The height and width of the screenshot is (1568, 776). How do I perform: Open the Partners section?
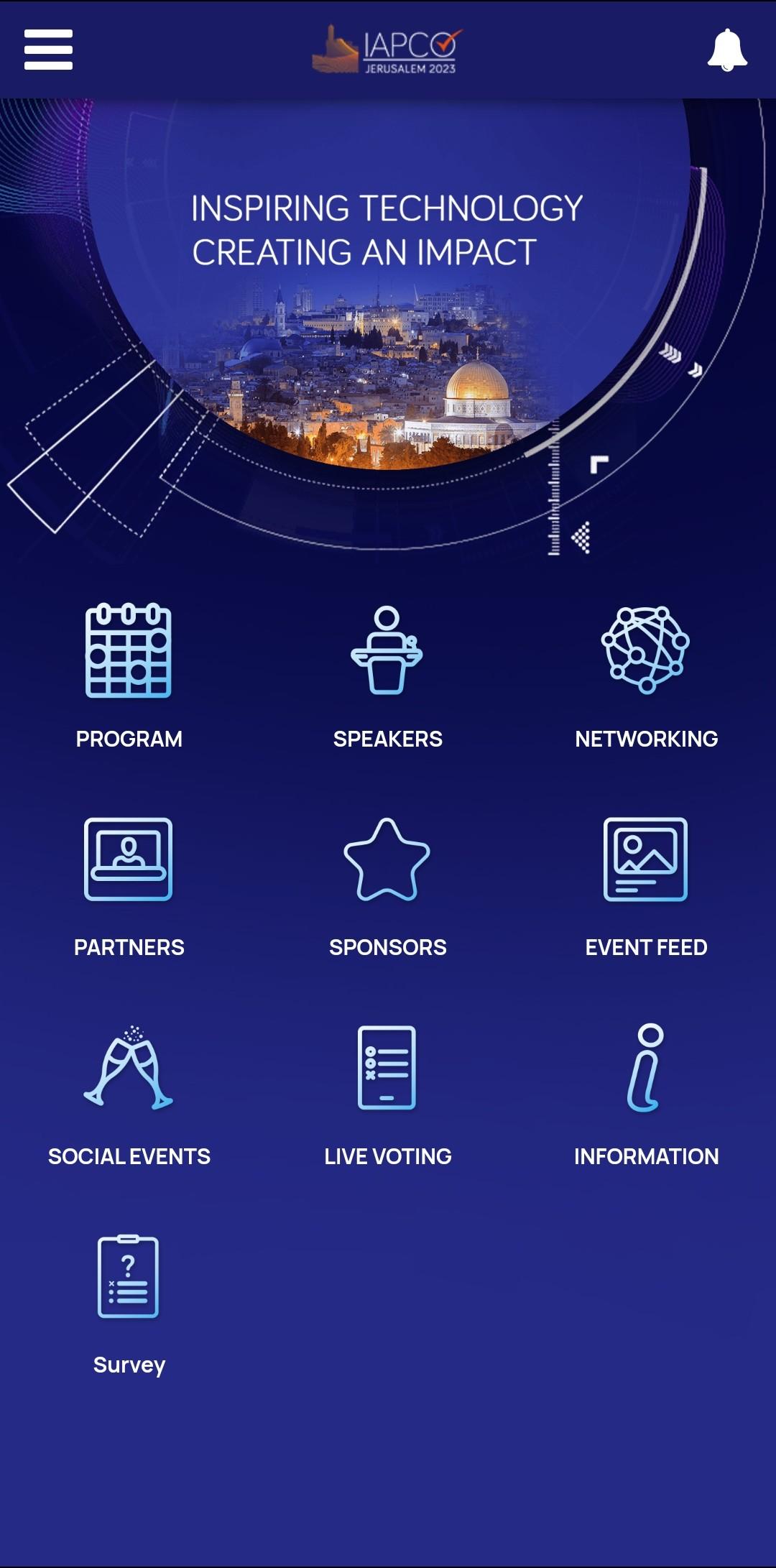point(129,887)
